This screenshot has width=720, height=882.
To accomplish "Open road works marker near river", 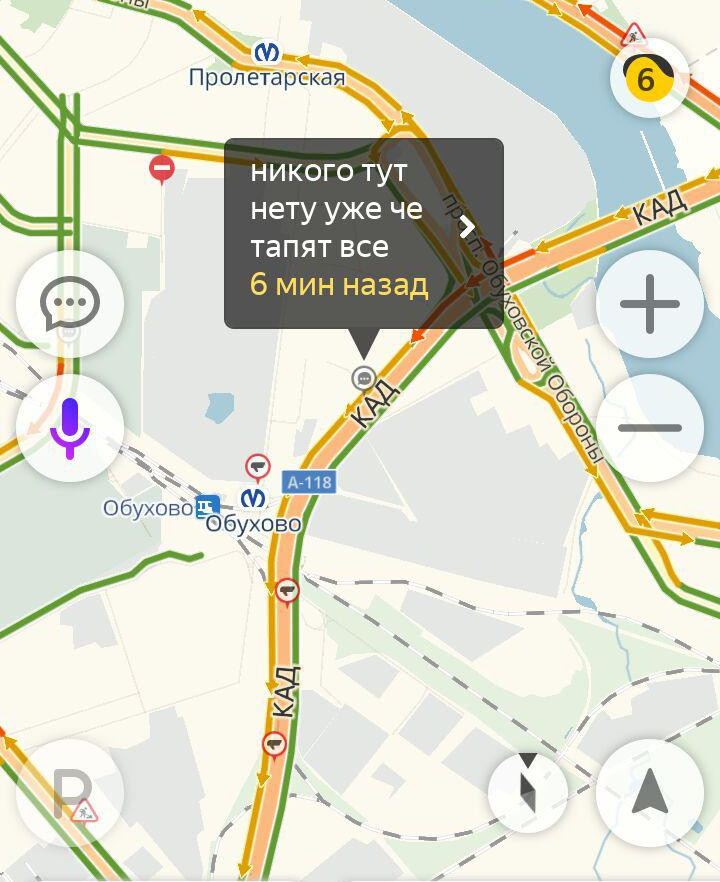I will 632,36.
